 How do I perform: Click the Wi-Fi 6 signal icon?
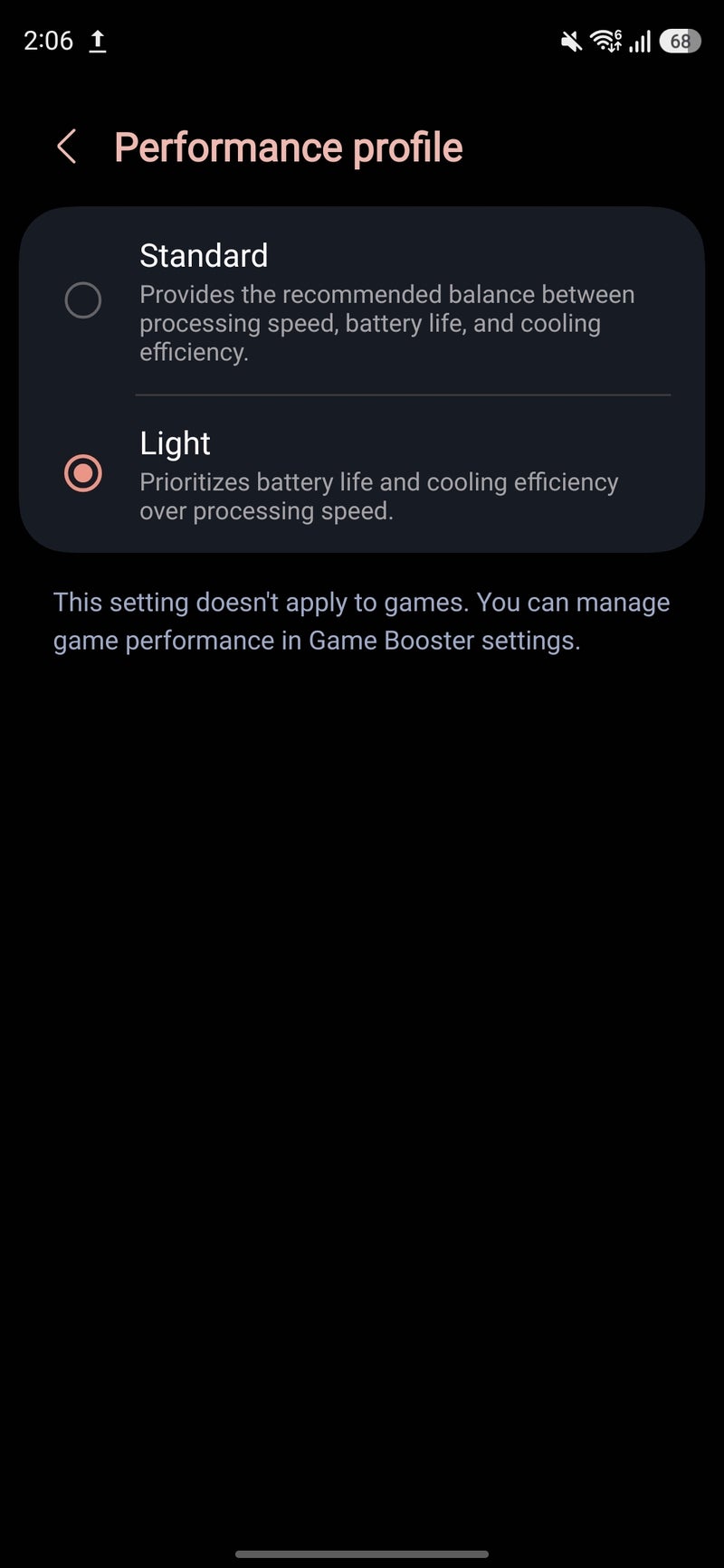coord(606,41)
